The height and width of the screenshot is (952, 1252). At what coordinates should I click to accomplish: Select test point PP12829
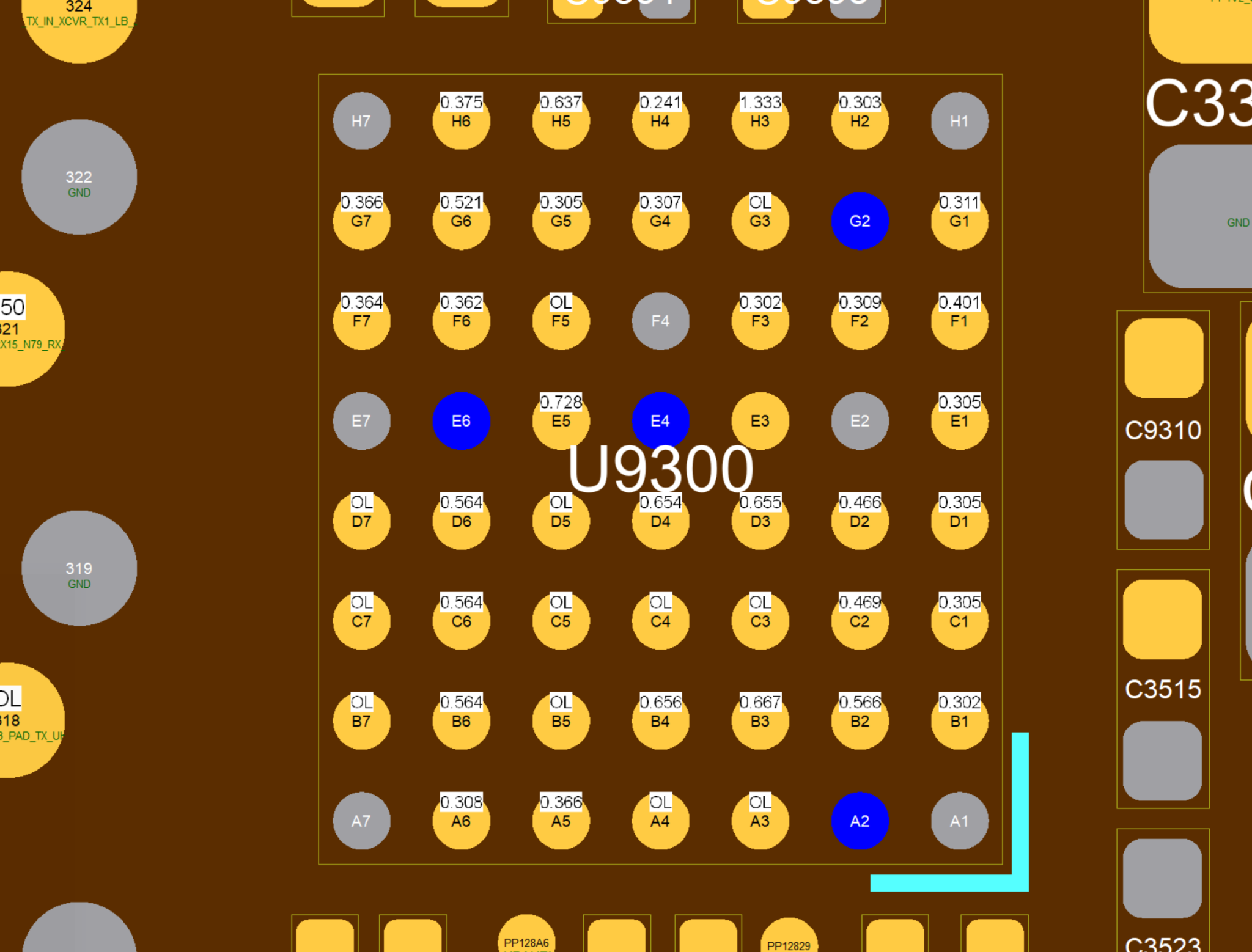789,940
